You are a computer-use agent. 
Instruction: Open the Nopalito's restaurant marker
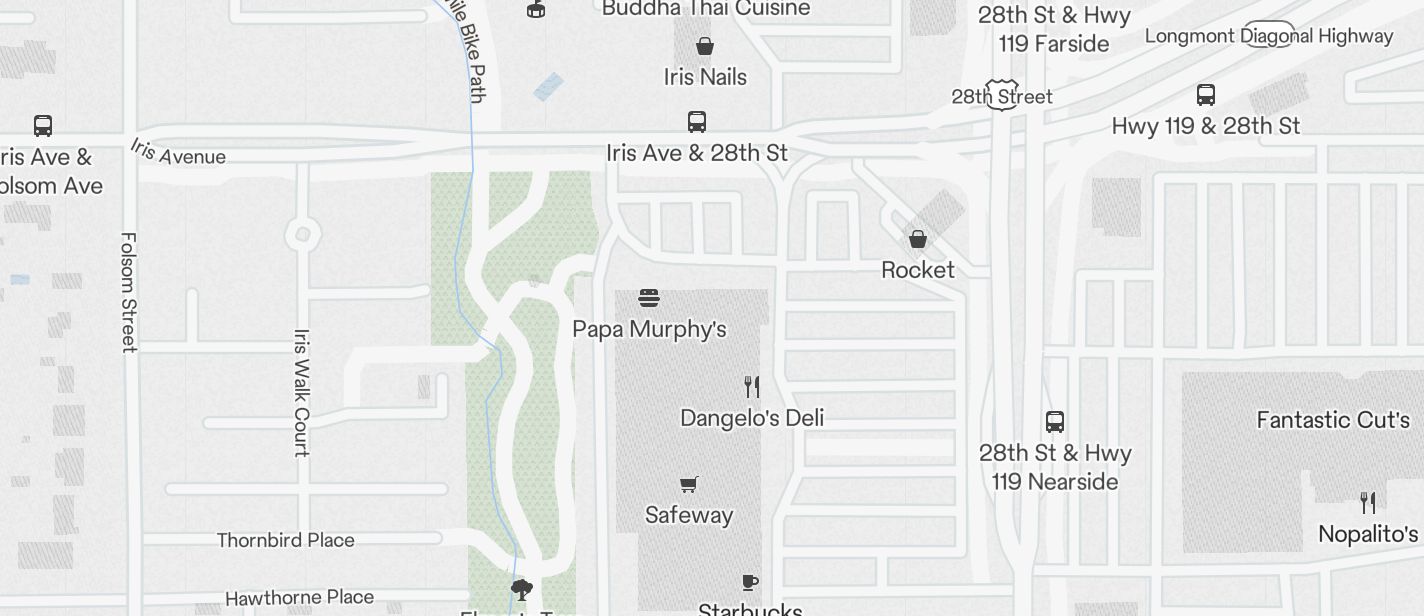point(1367,502)
